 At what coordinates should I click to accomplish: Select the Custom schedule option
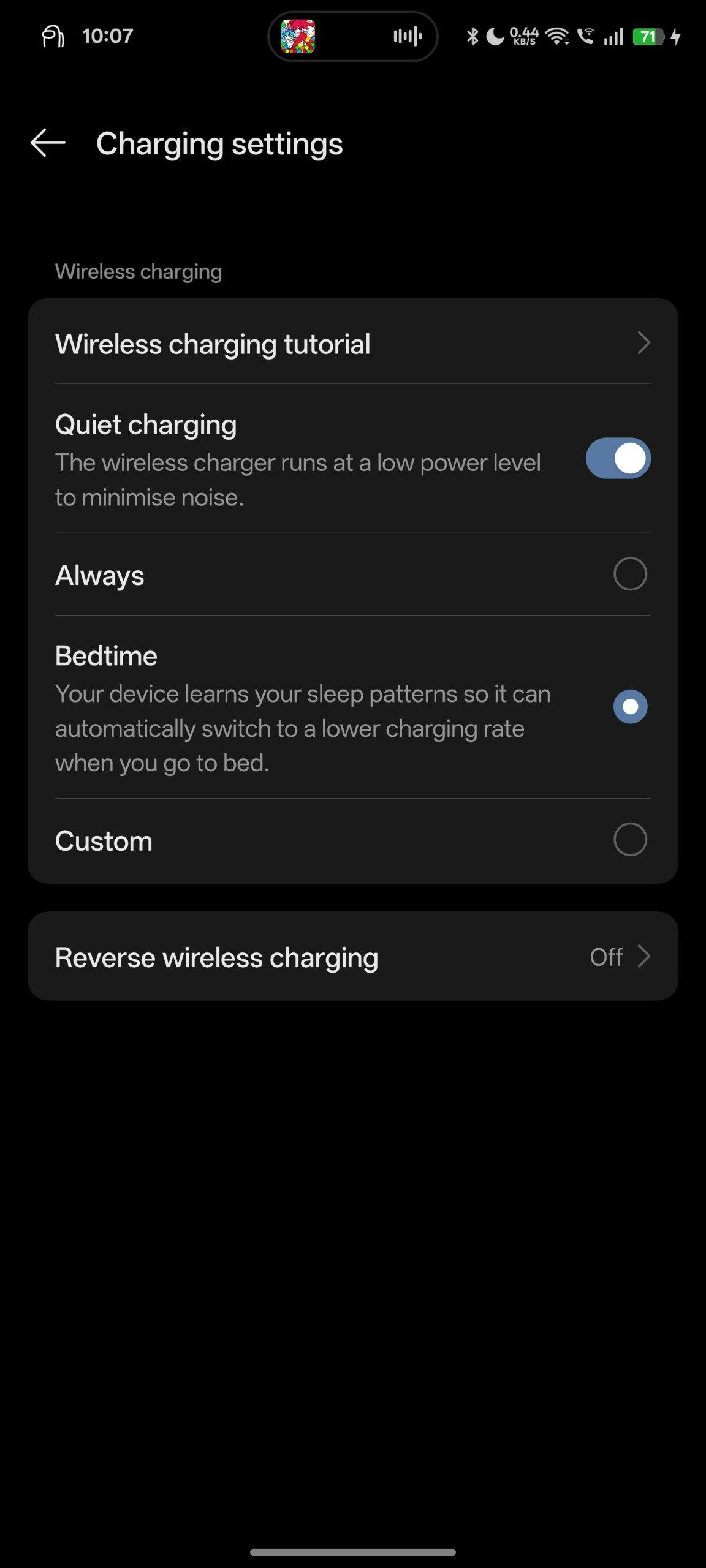pyautogui.click(x=353, y=840)
